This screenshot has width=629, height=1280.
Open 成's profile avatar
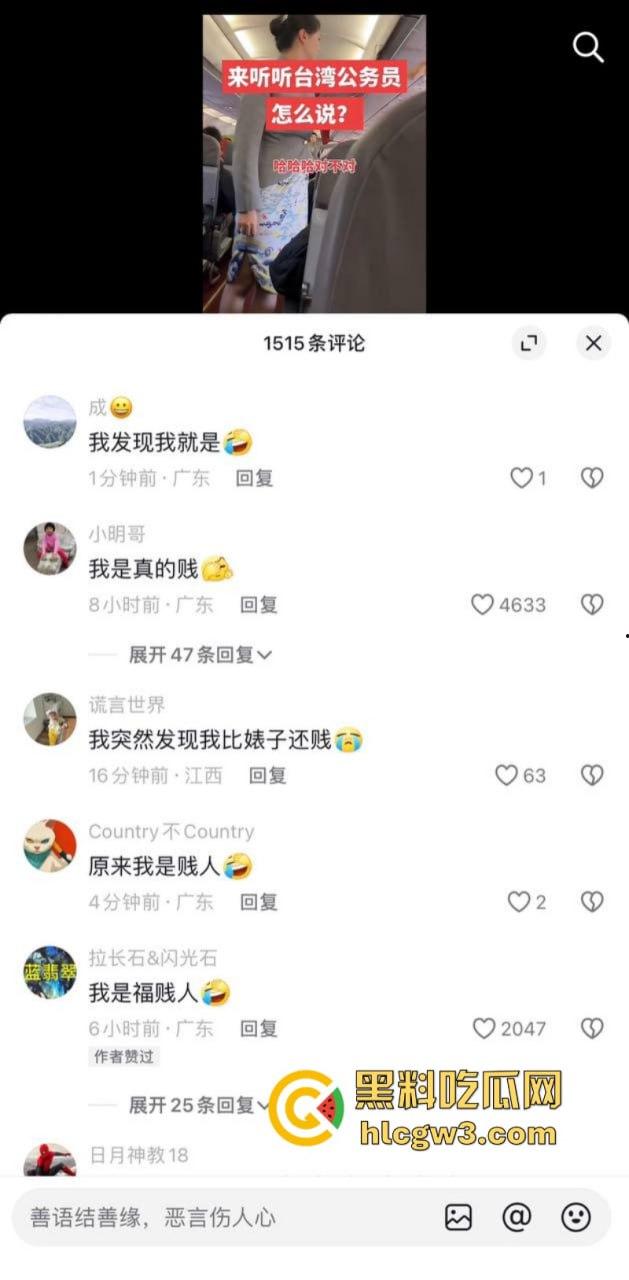coord(50,421)
